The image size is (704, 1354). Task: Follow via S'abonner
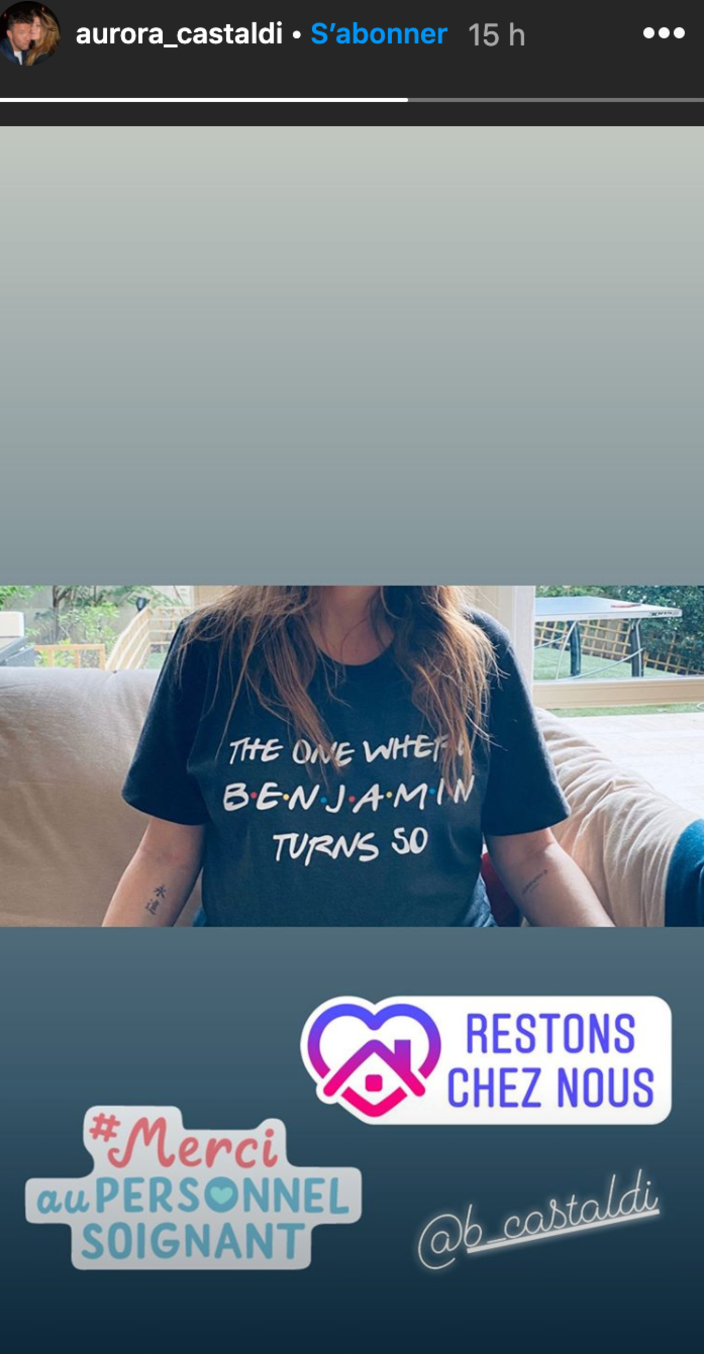[x=378, y=35]
